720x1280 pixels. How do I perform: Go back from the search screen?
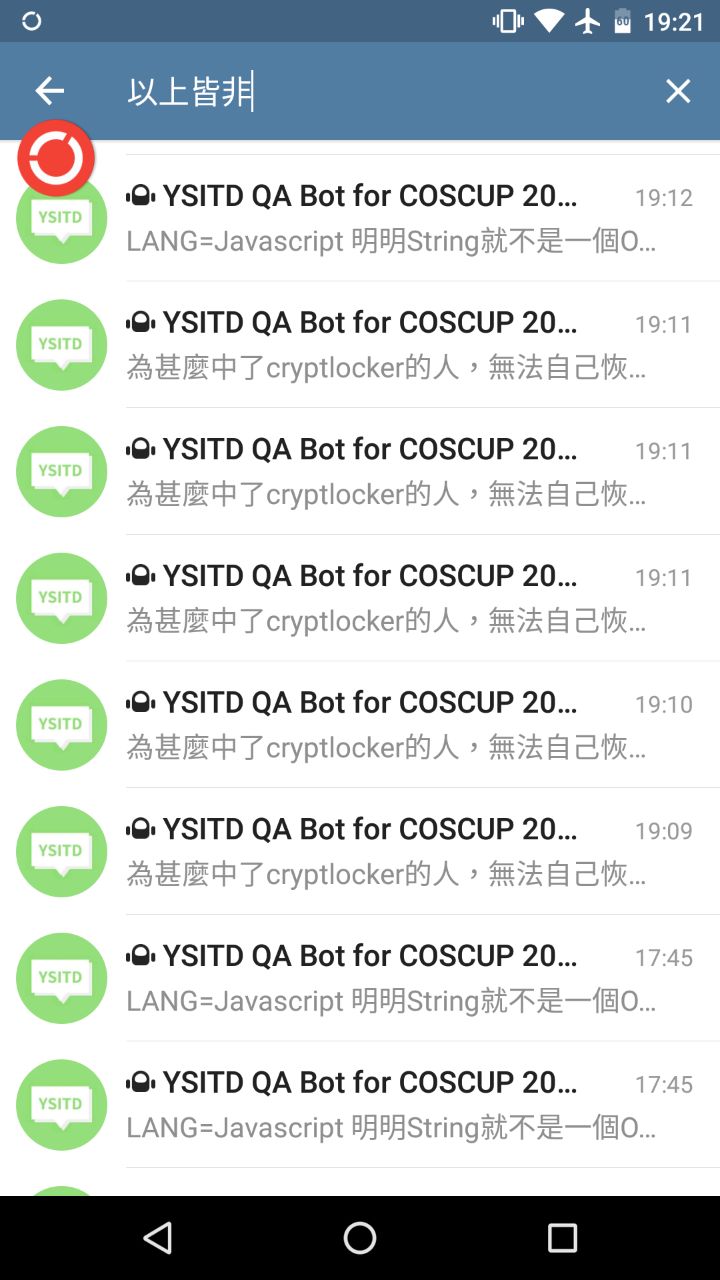click(x=49, y=92)
